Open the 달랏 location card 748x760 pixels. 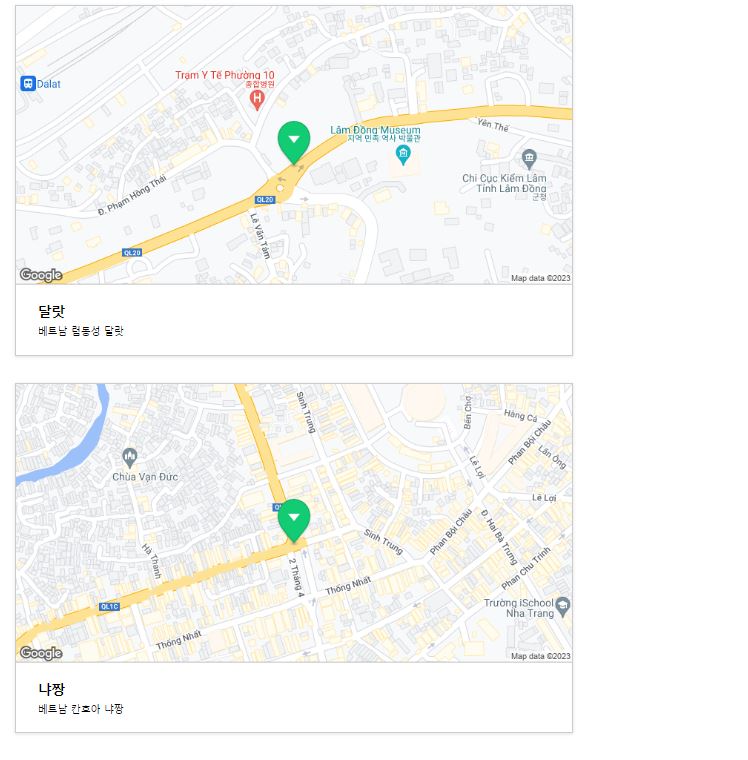[x=52, y=311]
